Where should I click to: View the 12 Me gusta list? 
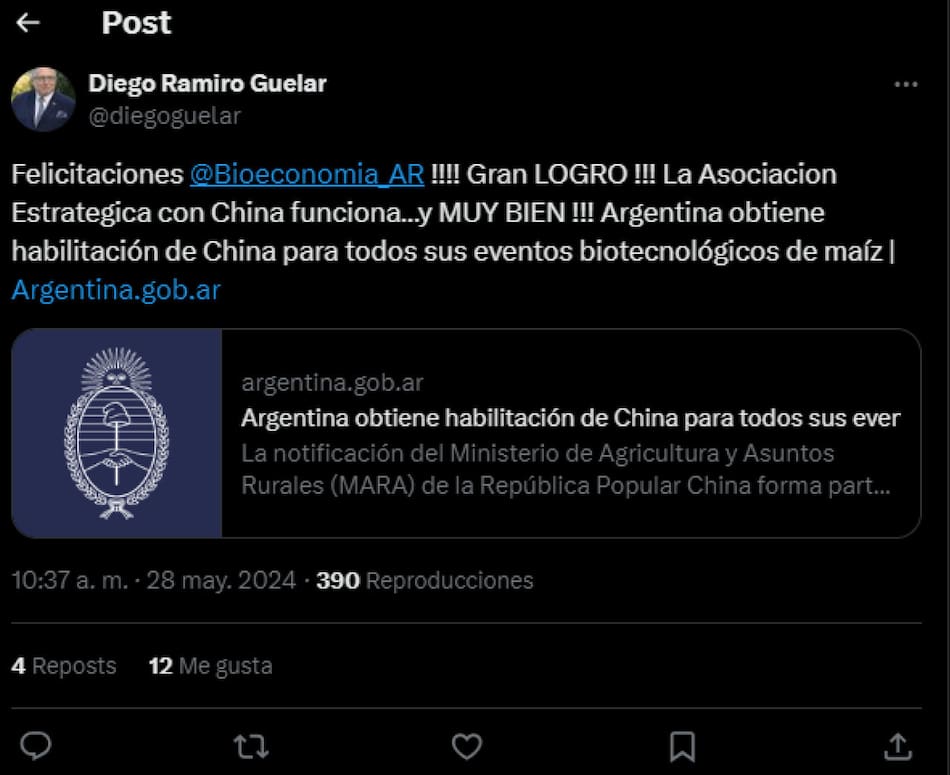tap(210, 666)
